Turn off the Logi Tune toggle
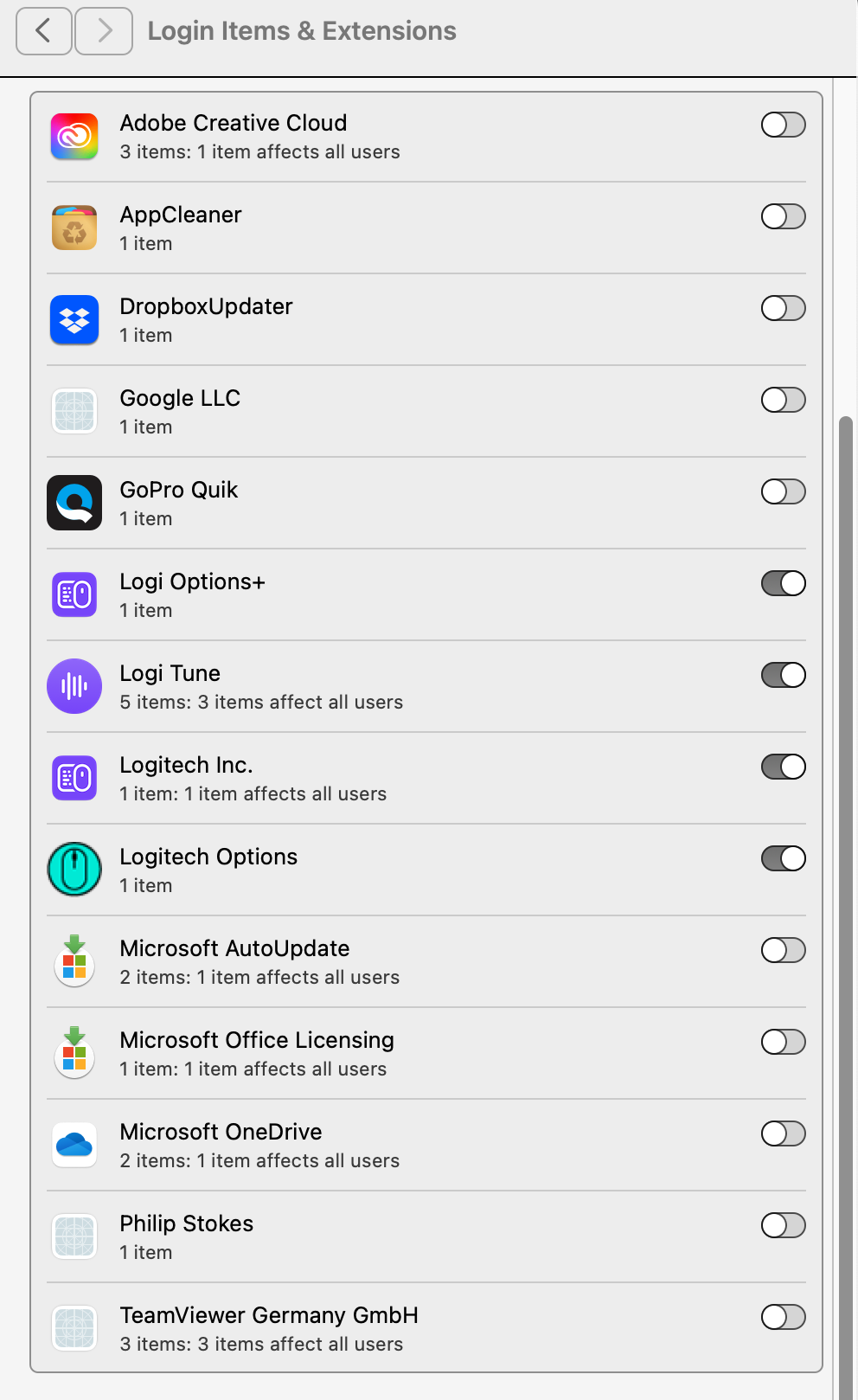The height and width of the screenshot is (1400, 858). point(783,675)
